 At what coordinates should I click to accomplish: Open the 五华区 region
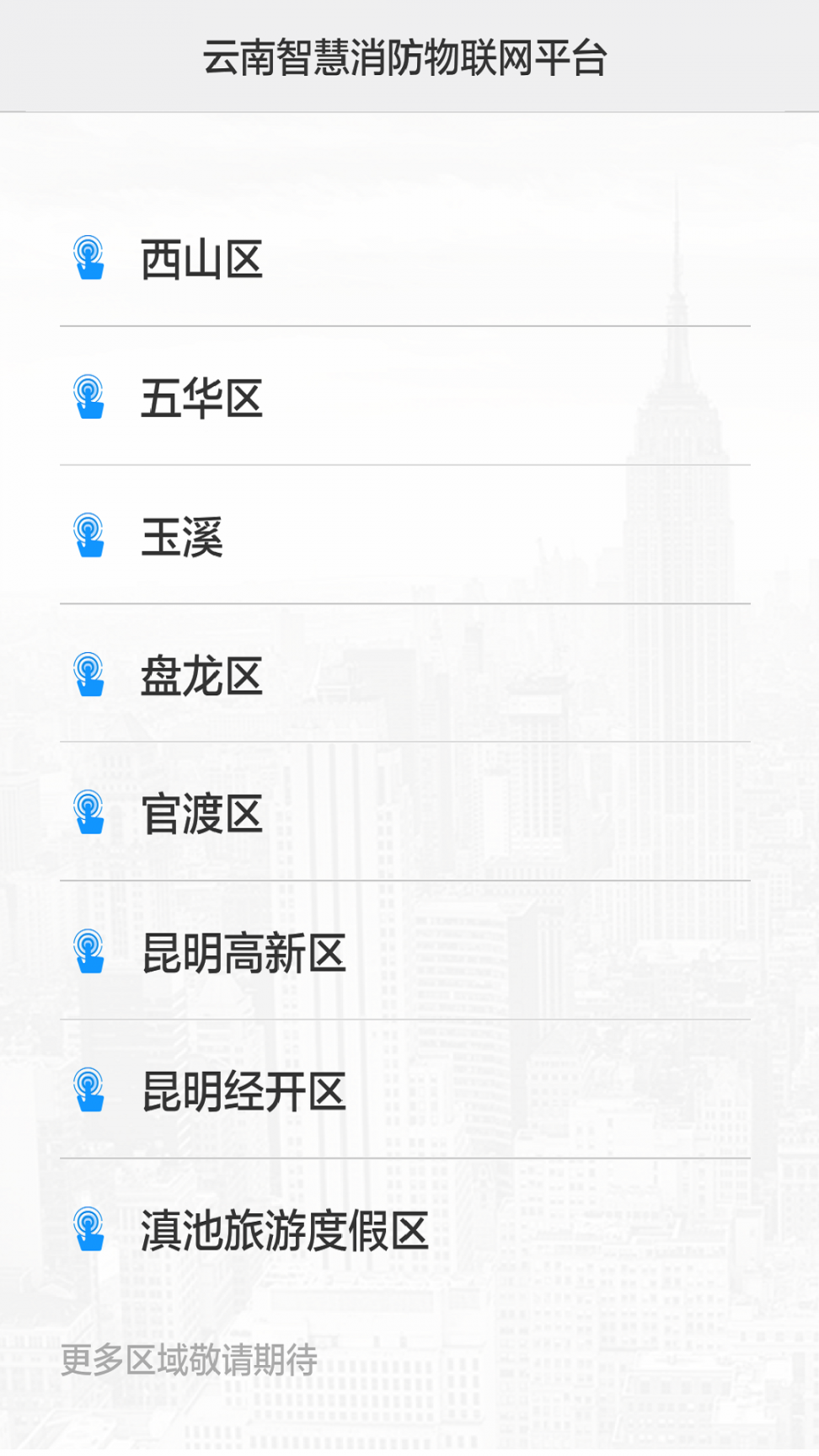(202, 398)
